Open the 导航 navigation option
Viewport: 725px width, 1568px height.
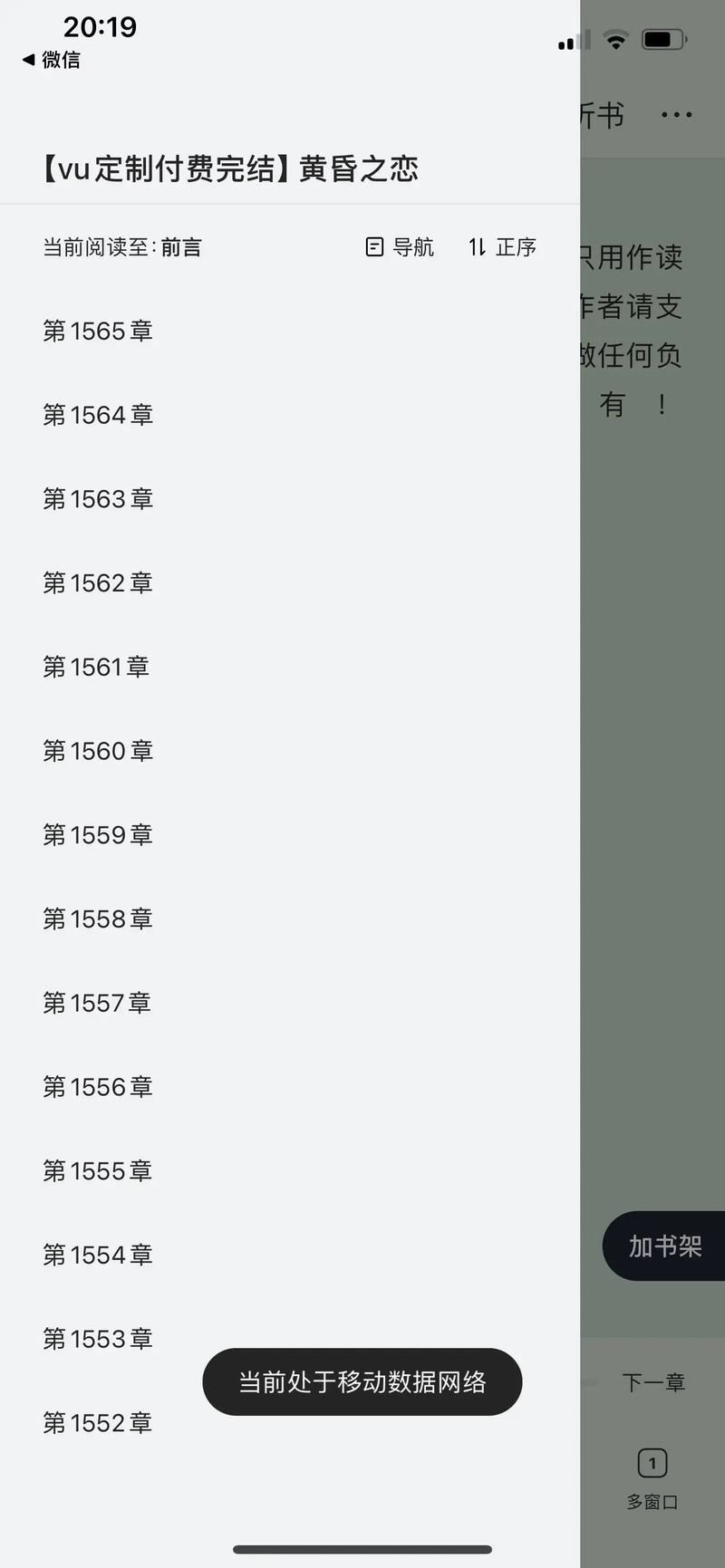pyautogui.click(x=400, y=247)
